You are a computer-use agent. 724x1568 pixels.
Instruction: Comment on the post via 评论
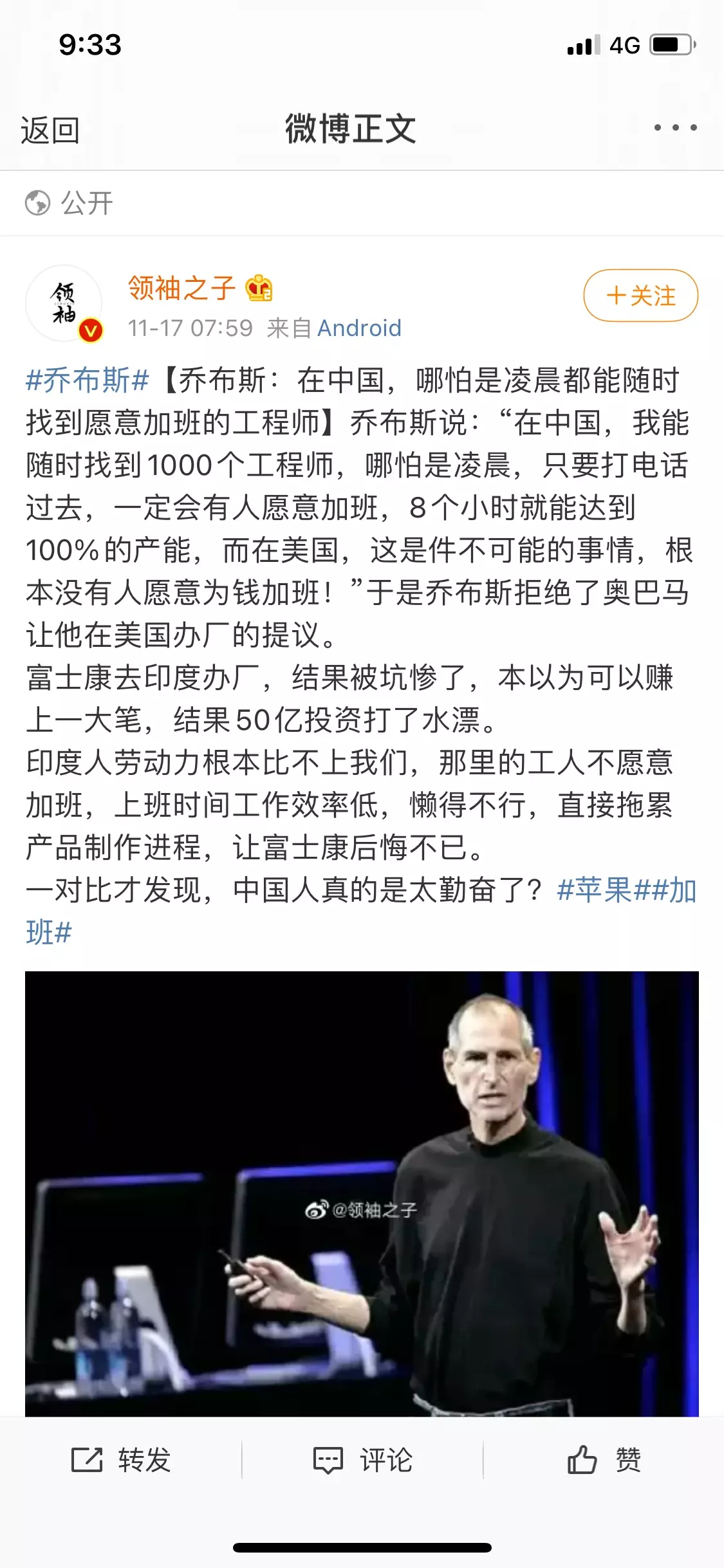(362, 1459)
